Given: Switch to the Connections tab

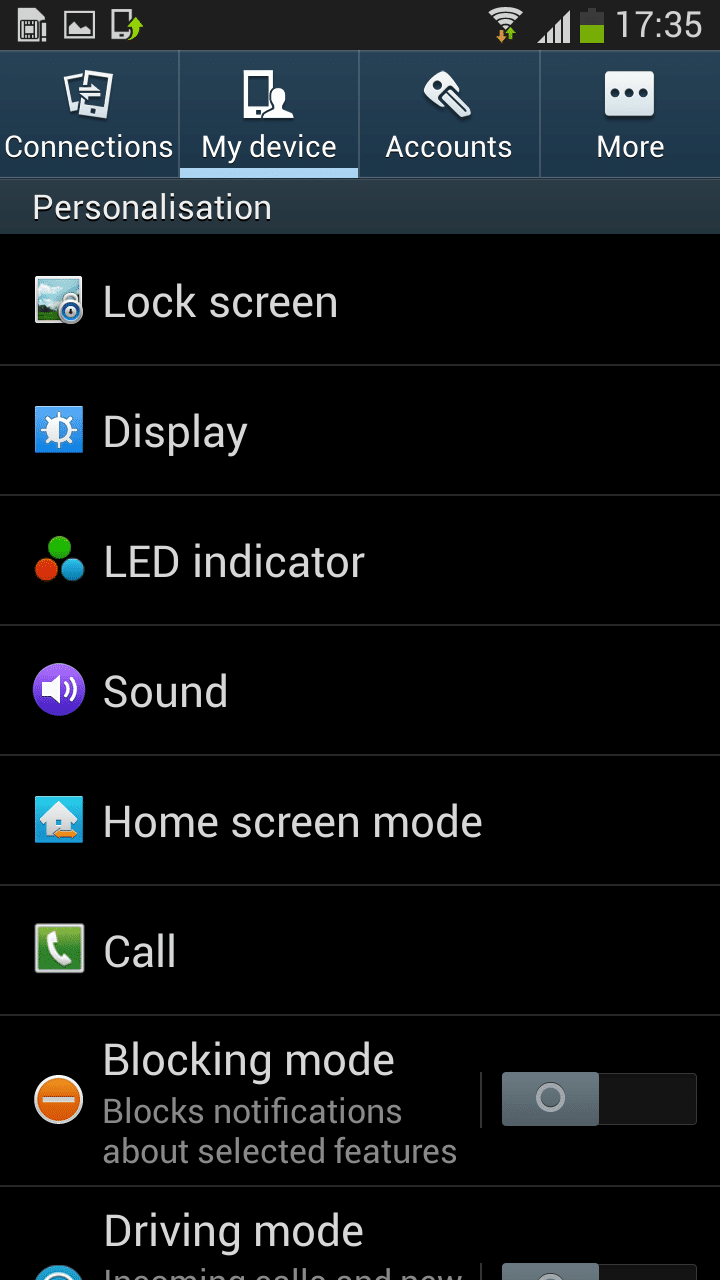Looking at the screenshot, I should click(89, 115).
